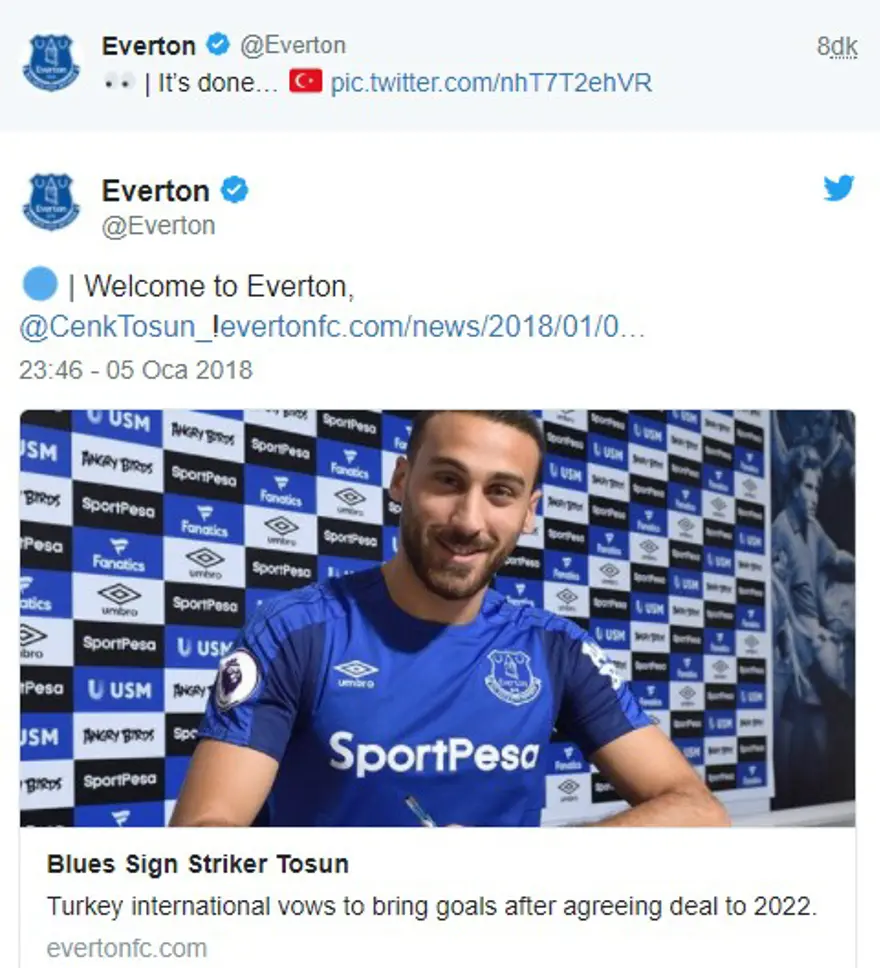Open the Everton profile name in the embedded tweet

coord(155,190)
